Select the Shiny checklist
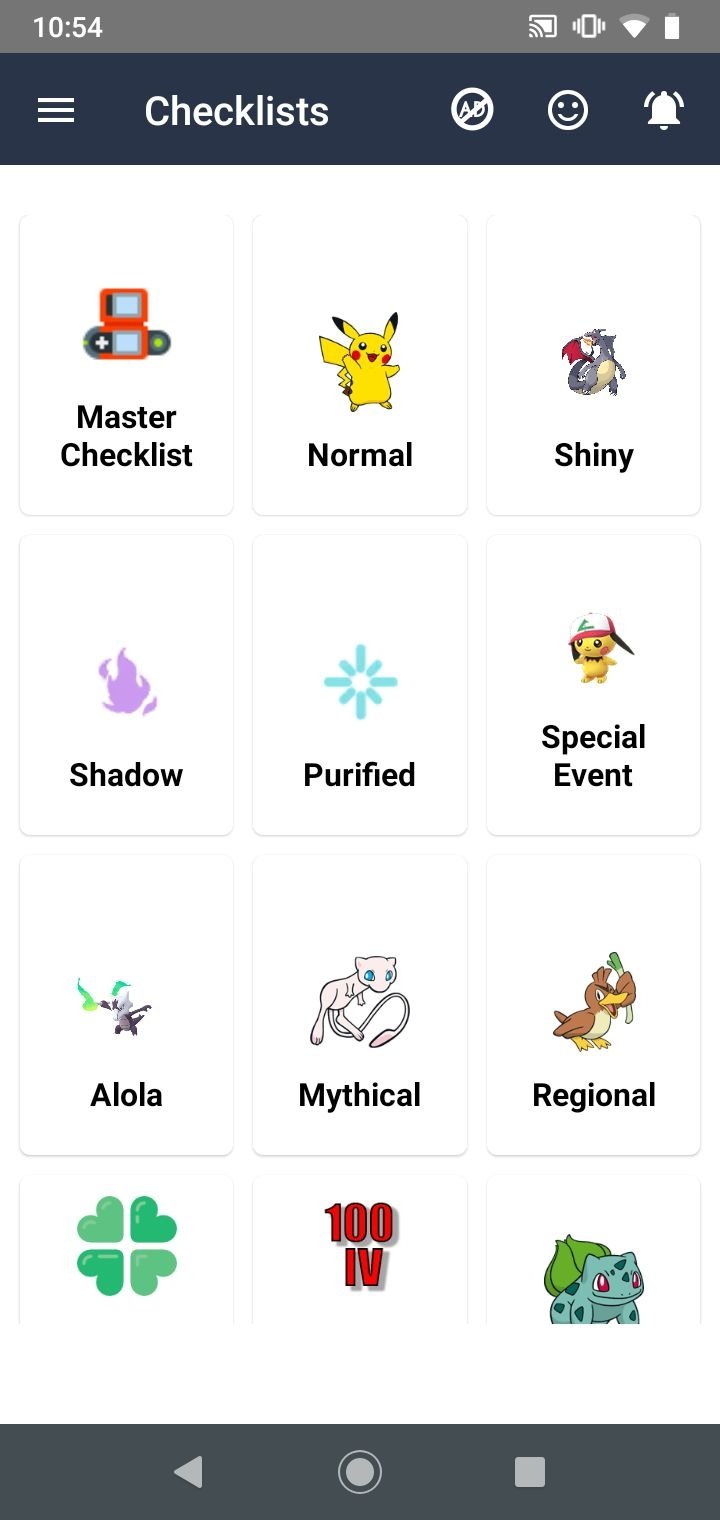720x1520 pixels. (593, 365)
